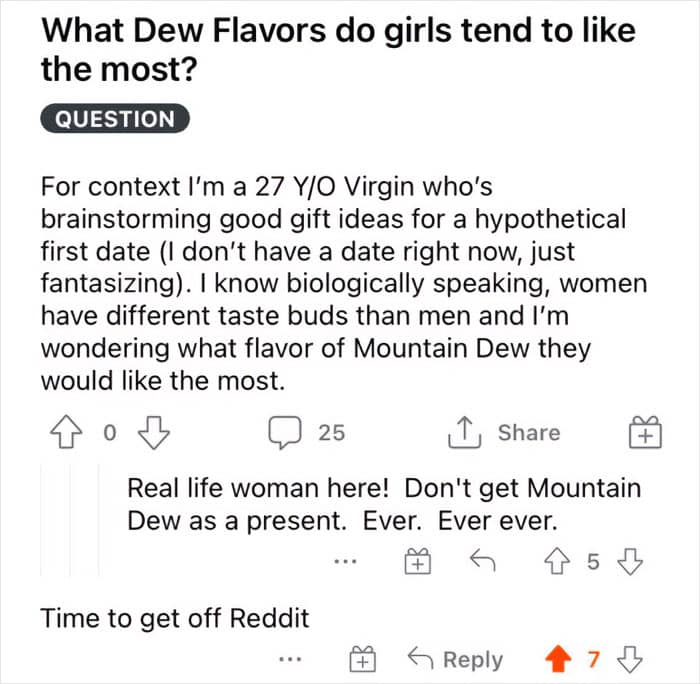Remove upvote from 'Time to get off Reddit'
Viewport: 700px width, 684px height.
558,659
